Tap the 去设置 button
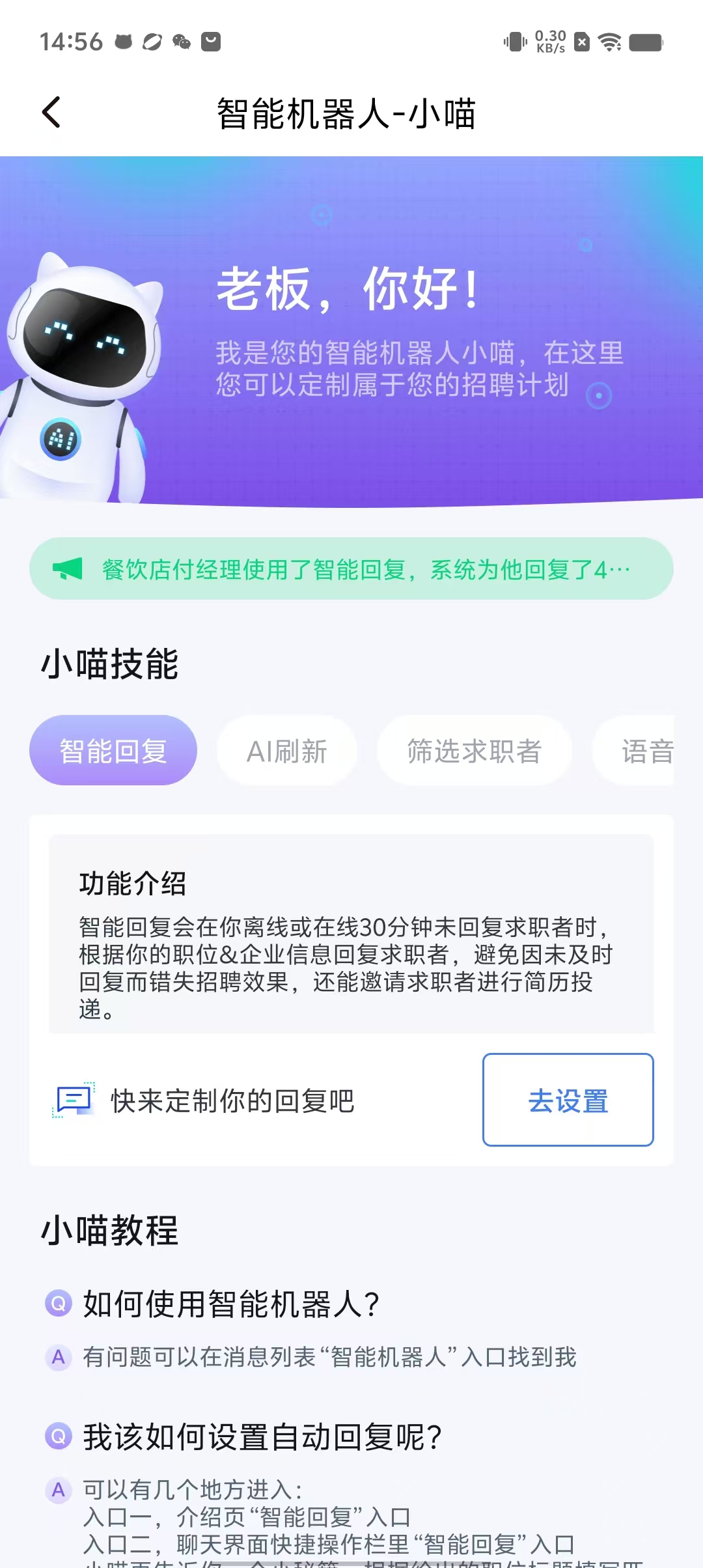Screen dimensions: 703x1568 tap(568, 1100)
